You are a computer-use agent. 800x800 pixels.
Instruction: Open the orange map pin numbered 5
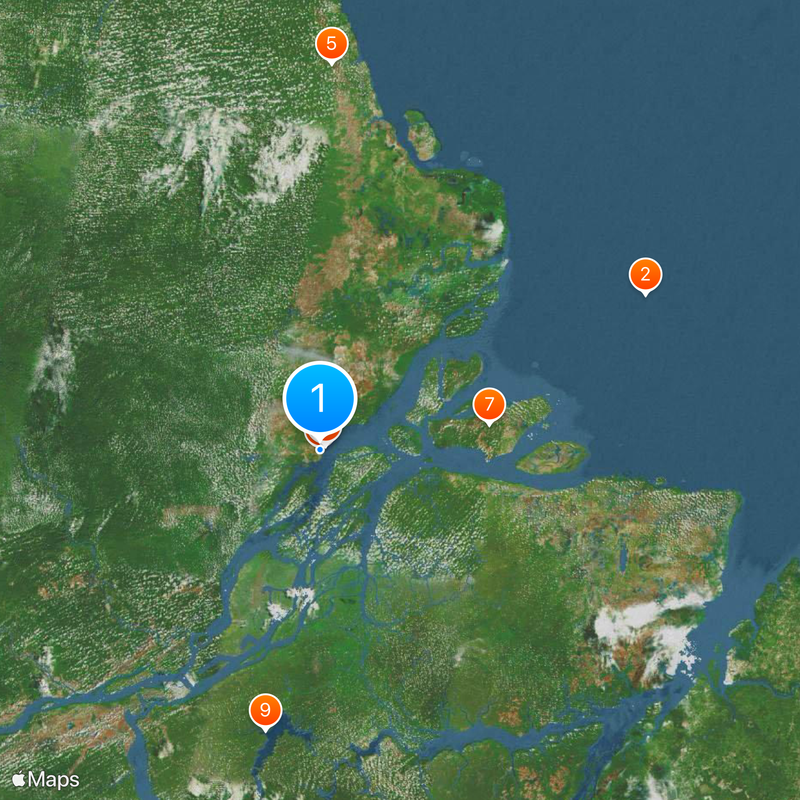tap(331, 44)
